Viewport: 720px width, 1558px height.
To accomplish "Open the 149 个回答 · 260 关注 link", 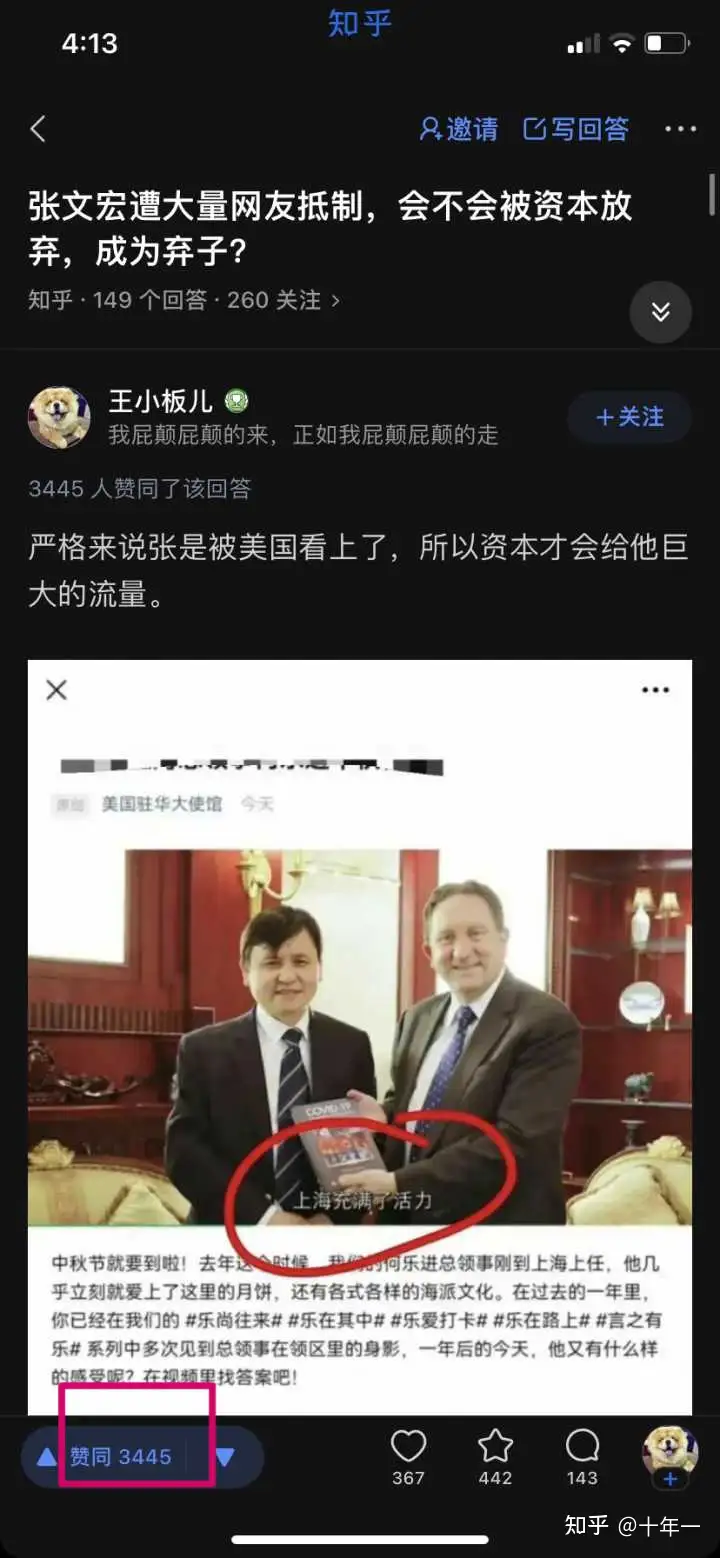I will 184,300.
